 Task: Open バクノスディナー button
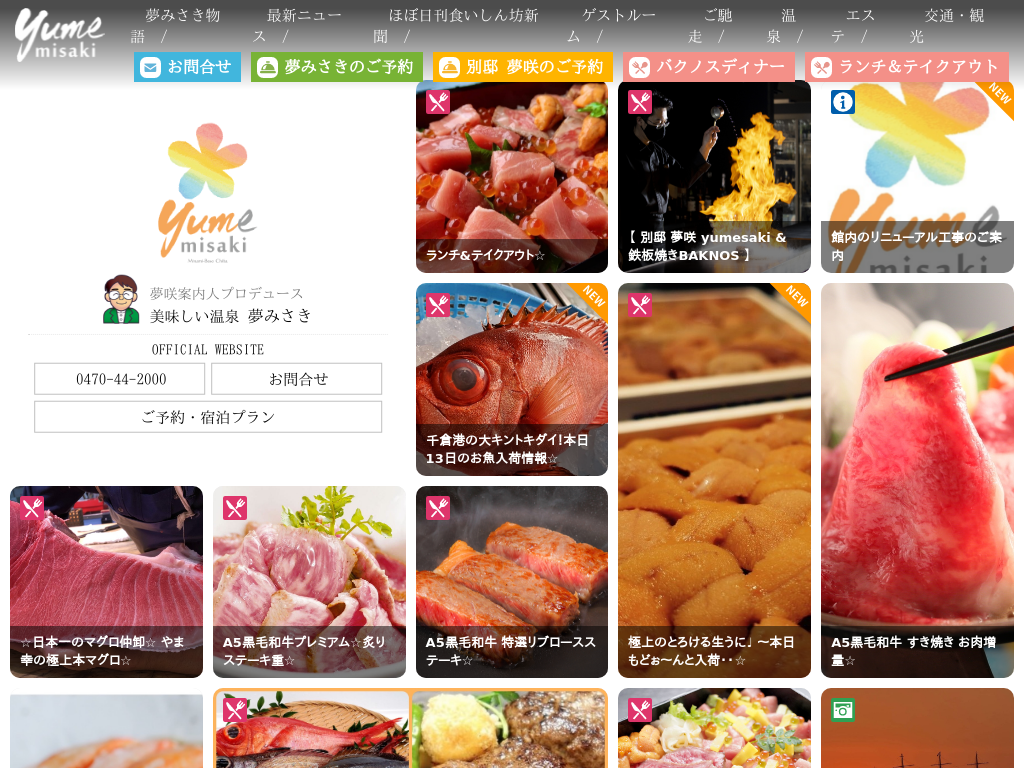[708, 67]
